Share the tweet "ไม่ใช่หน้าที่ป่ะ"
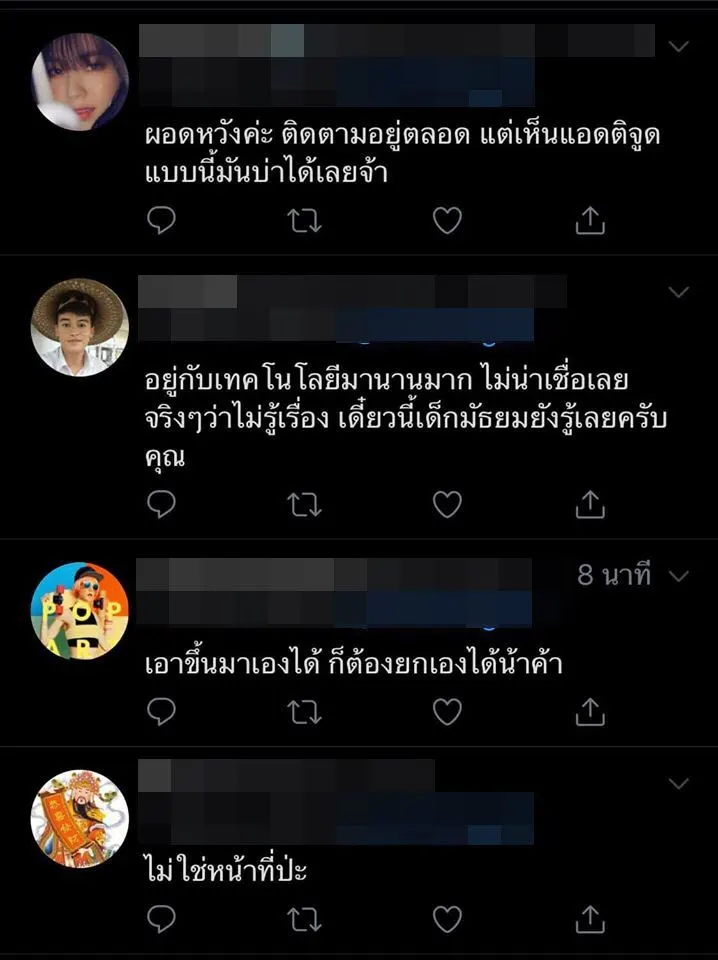The width and height of the screenshot is (718, 960). (591, 917)
